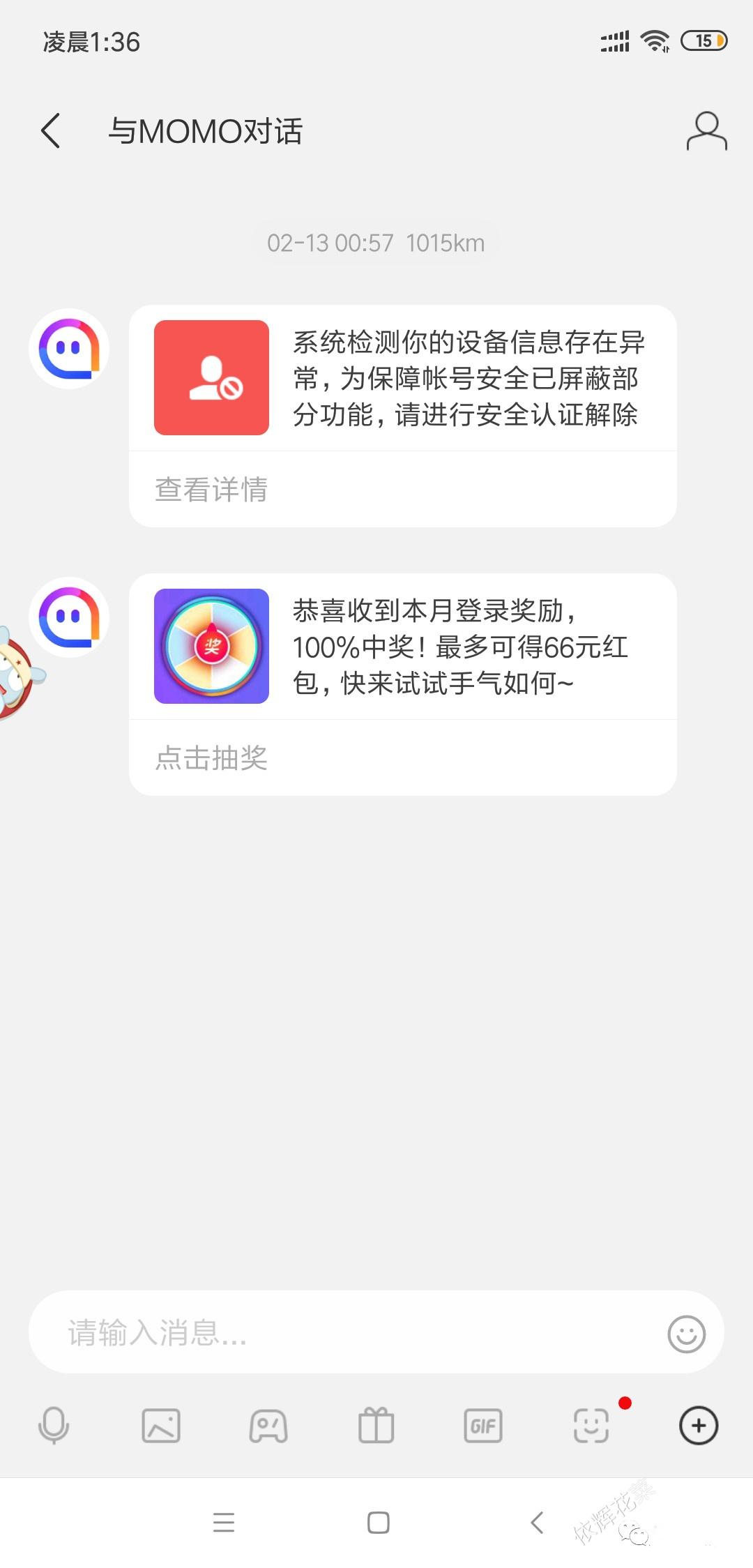Tap 点击抽奖 to start the lucky draw
Viewport: 753px width, 1568px height.
pos(211,760)
